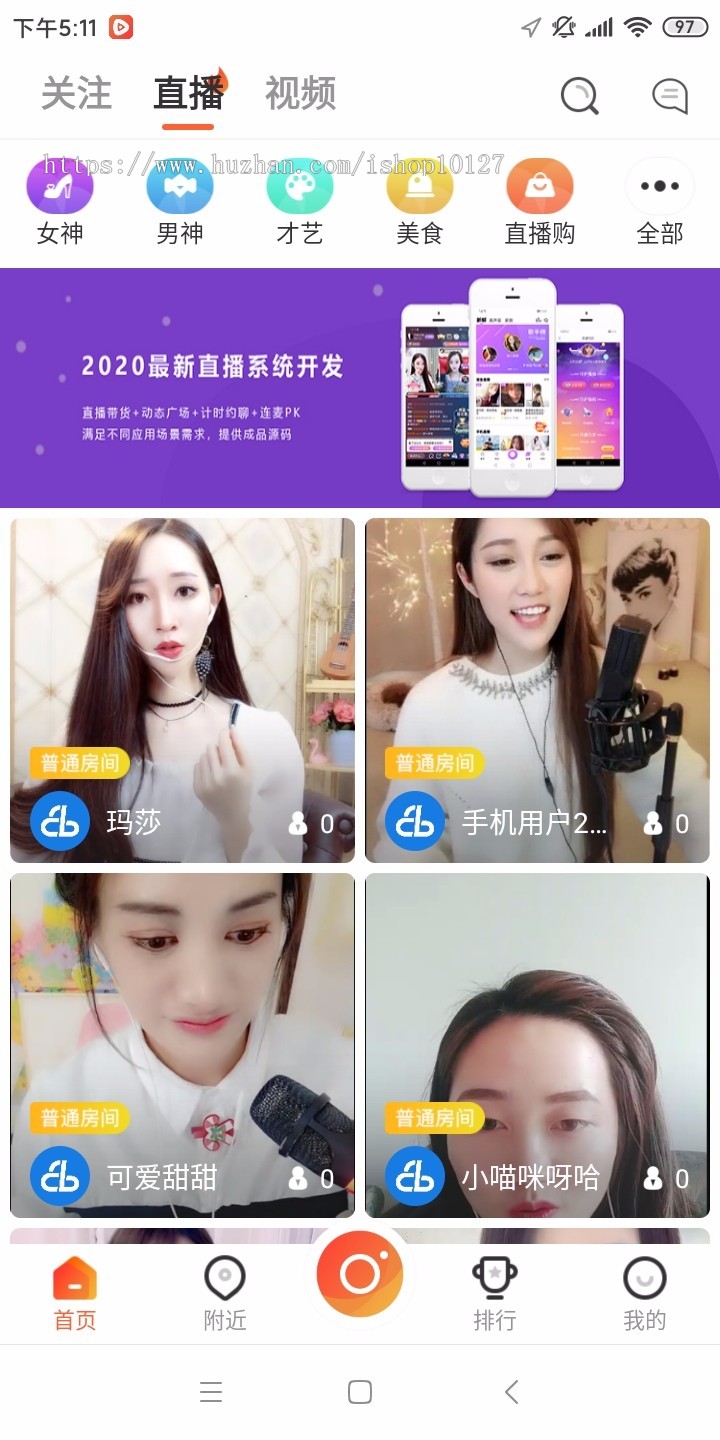The width and height of the screenshot is (720, 1440).
Task: Switch to the 关注 tab
Action: tap(76, 94)
